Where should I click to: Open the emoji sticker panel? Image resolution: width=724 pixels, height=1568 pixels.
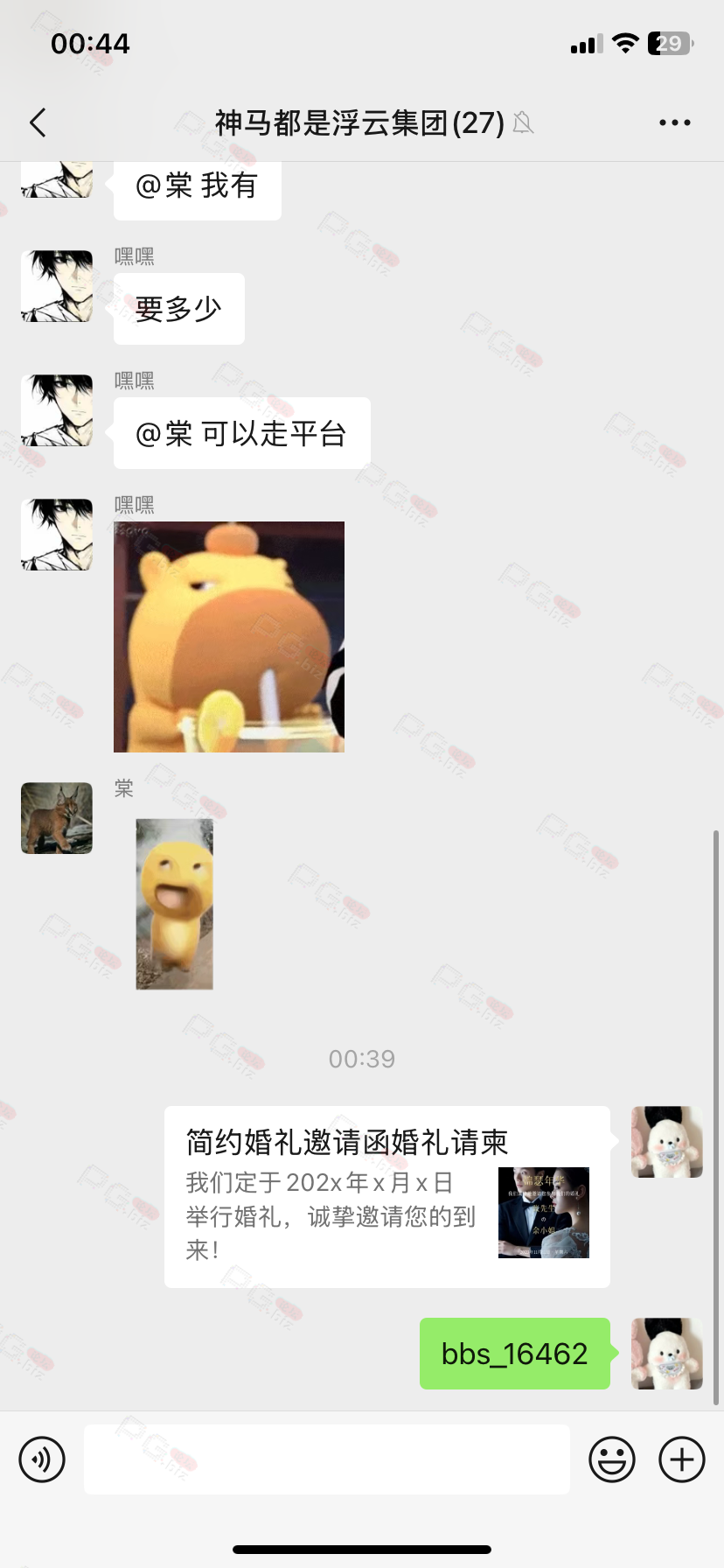click(611, 1459)
